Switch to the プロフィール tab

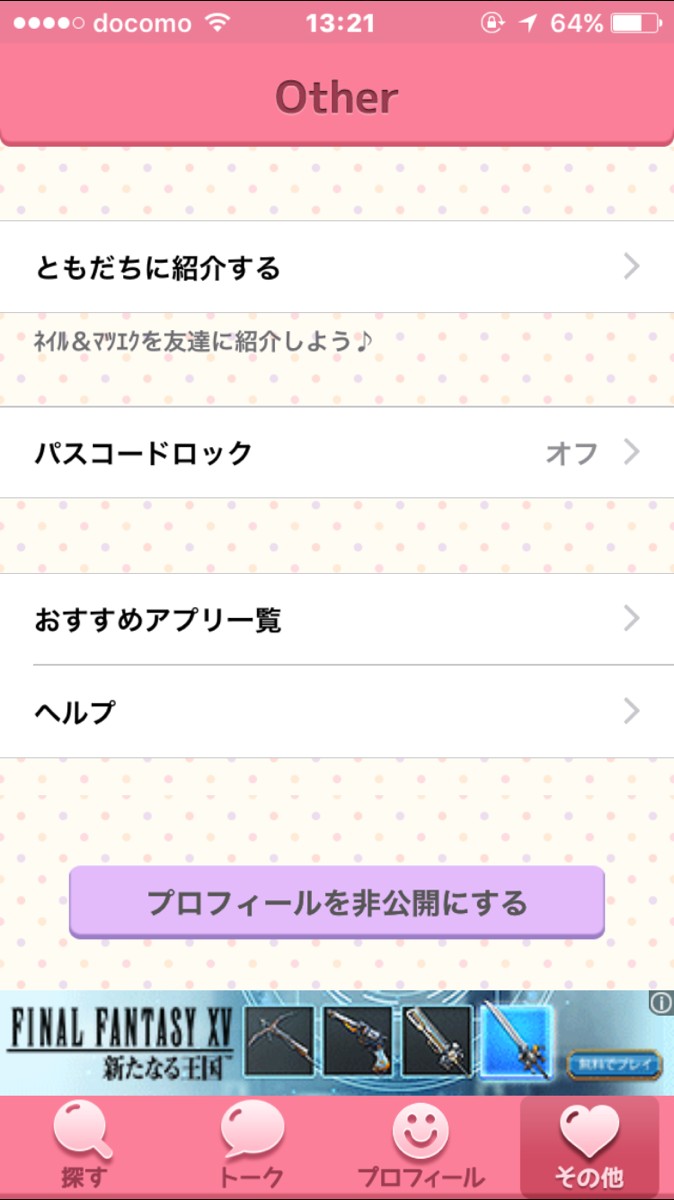[420, 1146]
